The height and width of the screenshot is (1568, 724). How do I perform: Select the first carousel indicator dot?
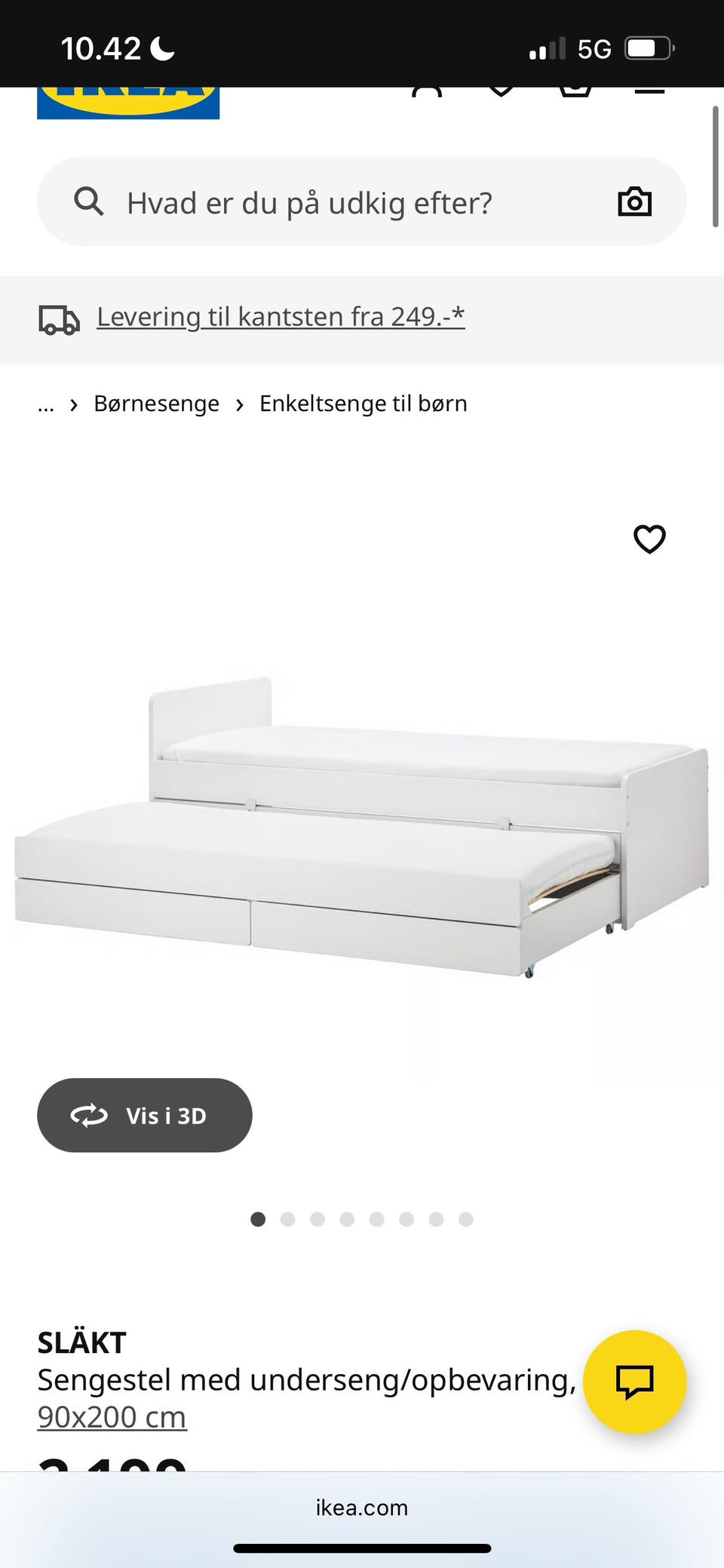click(258, 1219)
